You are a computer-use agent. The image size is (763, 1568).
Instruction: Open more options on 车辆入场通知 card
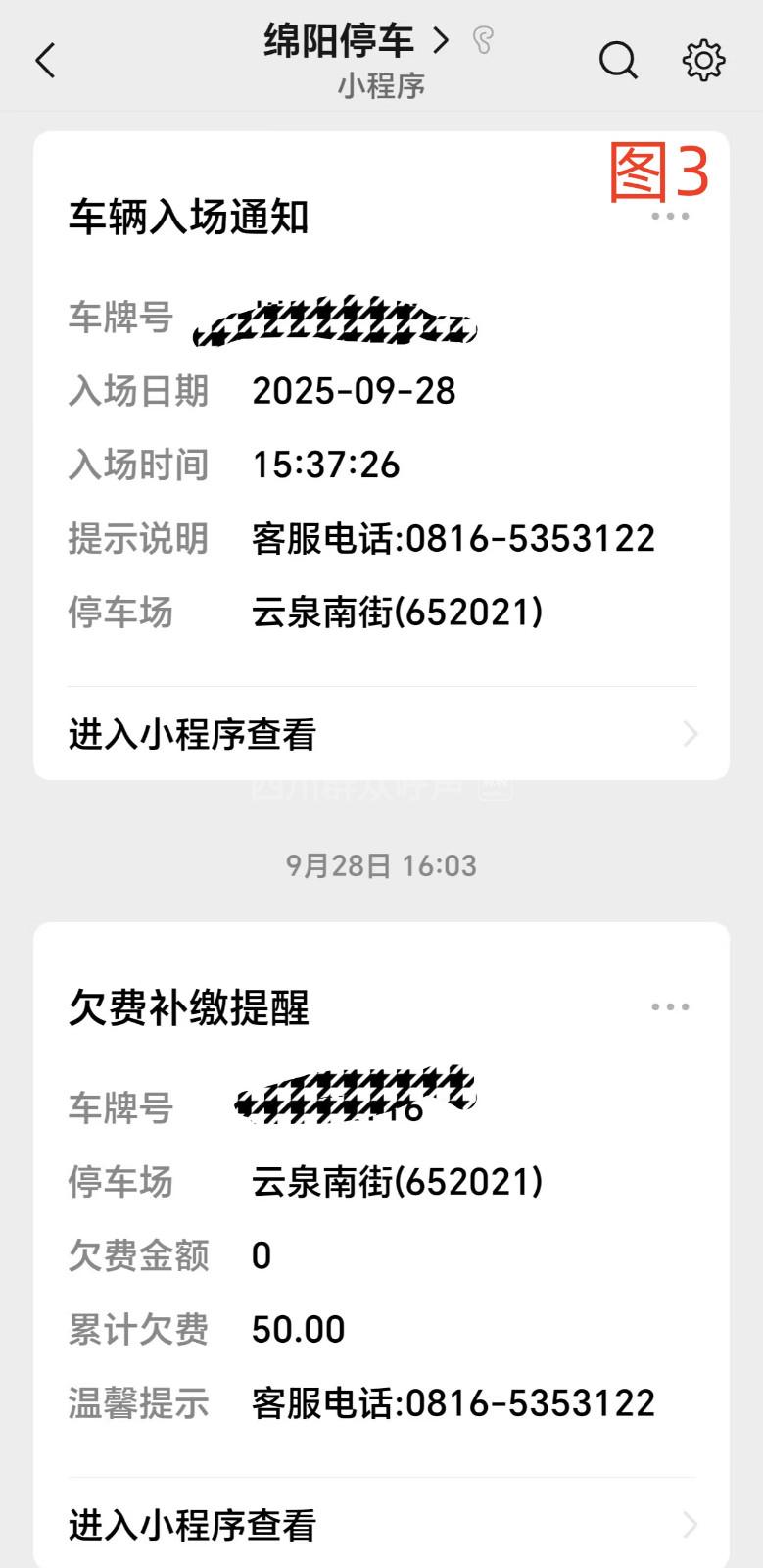pos(670,217)
